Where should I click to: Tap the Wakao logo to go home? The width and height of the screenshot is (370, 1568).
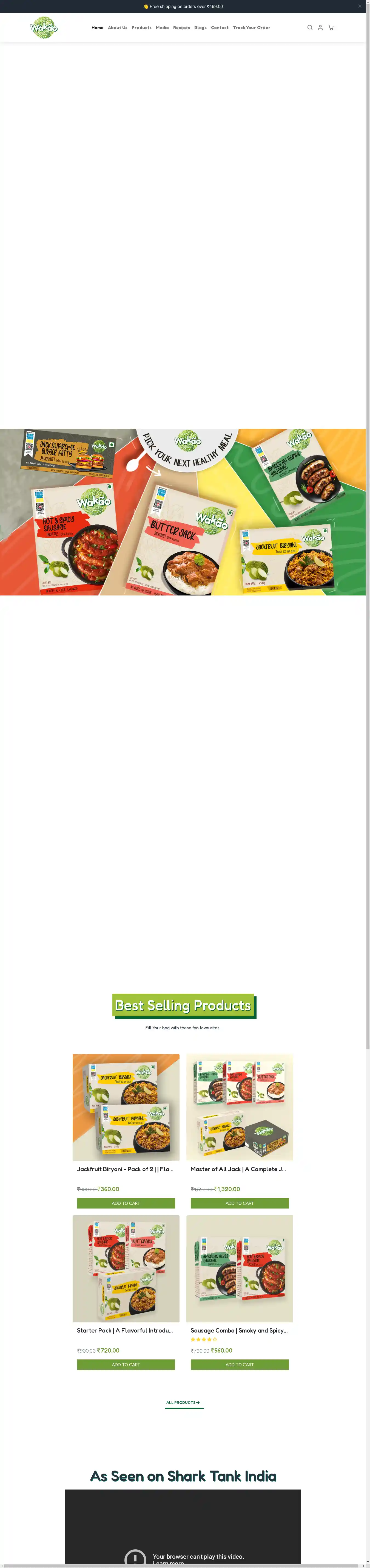44,27
